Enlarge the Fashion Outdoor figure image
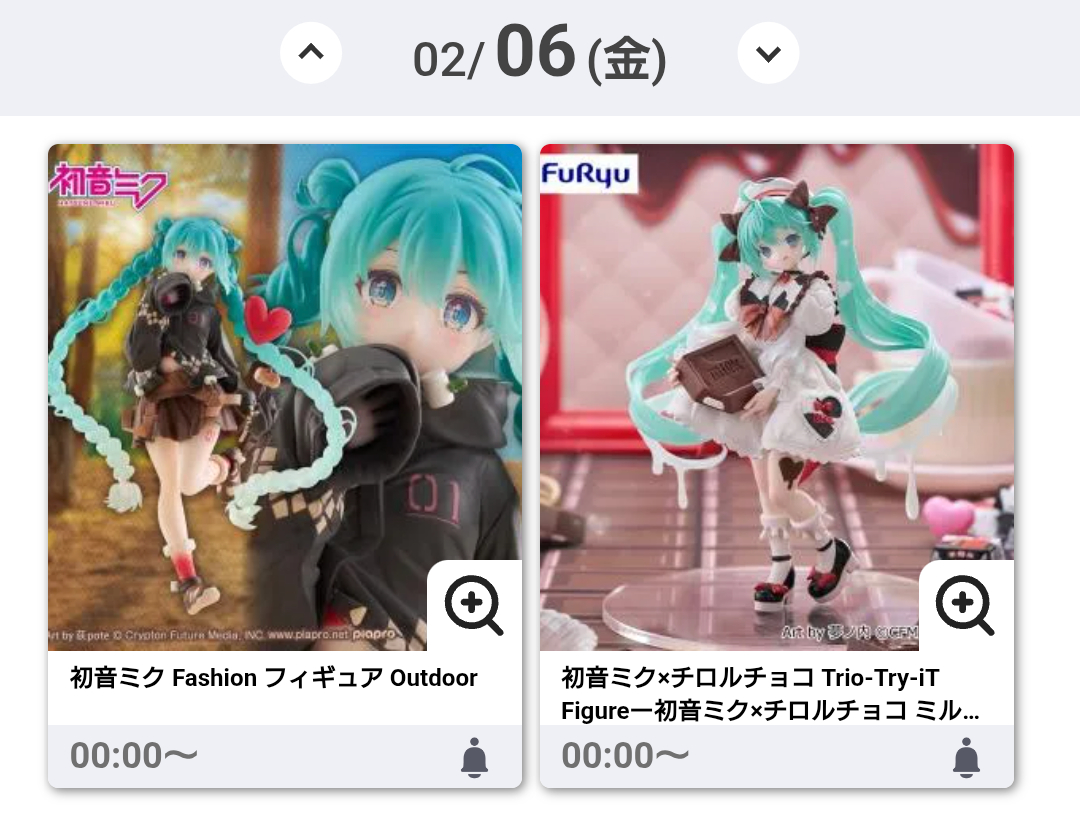Screen dimensions: 1080x840 tap(473, 607)
